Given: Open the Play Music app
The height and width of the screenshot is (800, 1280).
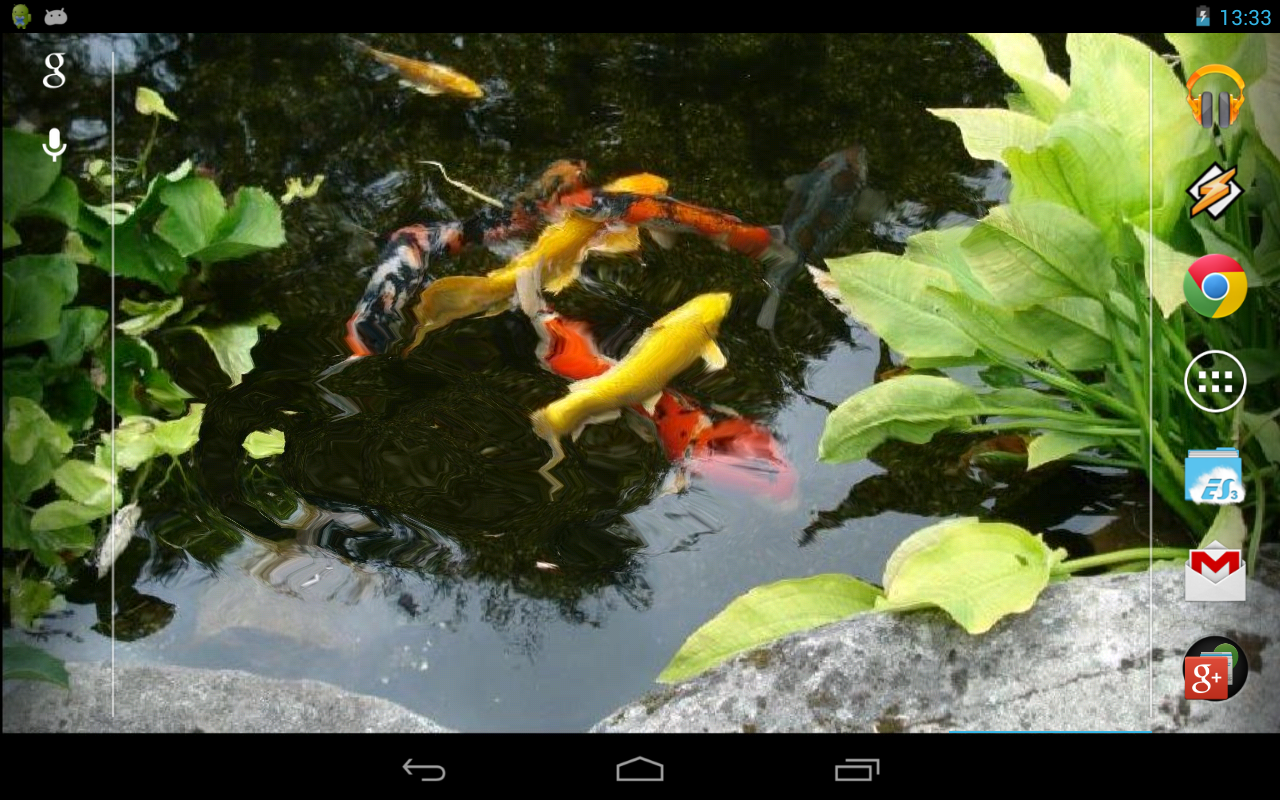Looking at the screenshot, I should [1215, 97].
